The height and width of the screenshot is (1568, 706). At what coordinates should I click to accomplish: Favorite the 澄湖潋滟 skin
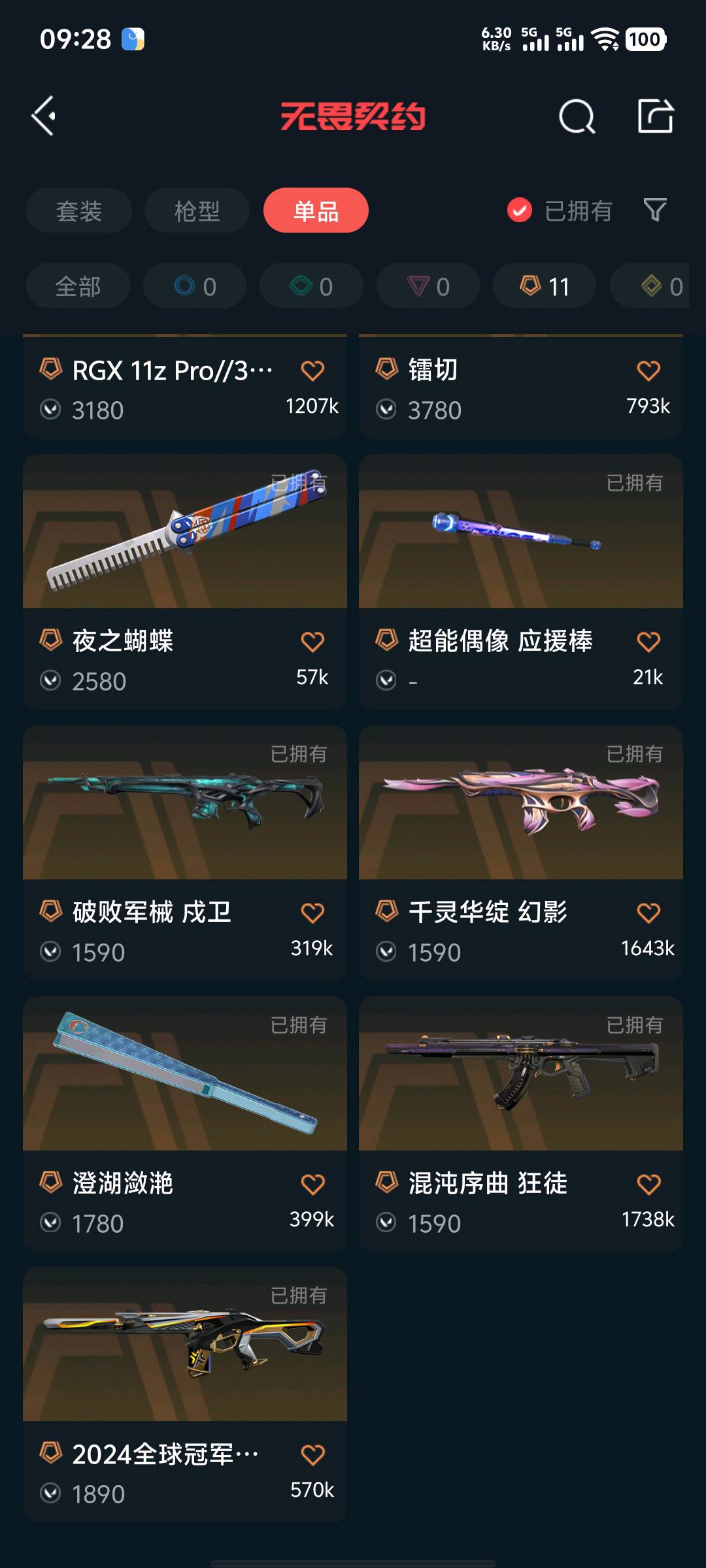pyautogui.click(x=312, y=1184)
